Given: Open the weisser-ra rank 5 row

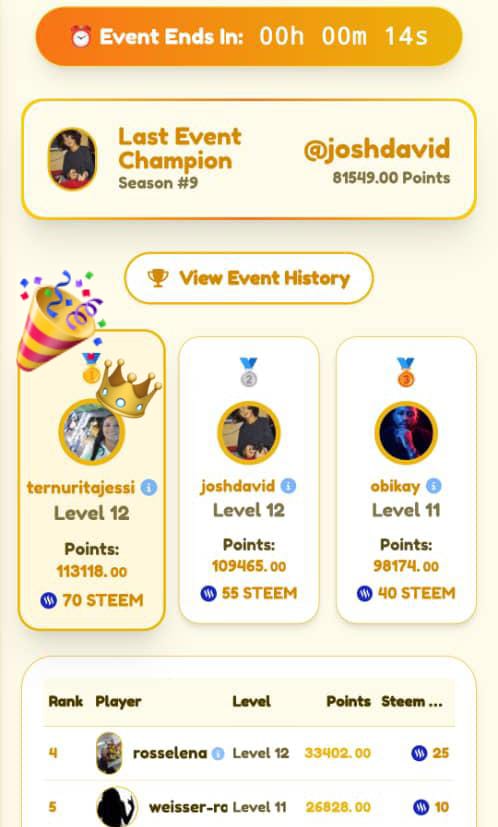Looking at the screenshot, I should [248, 806].
